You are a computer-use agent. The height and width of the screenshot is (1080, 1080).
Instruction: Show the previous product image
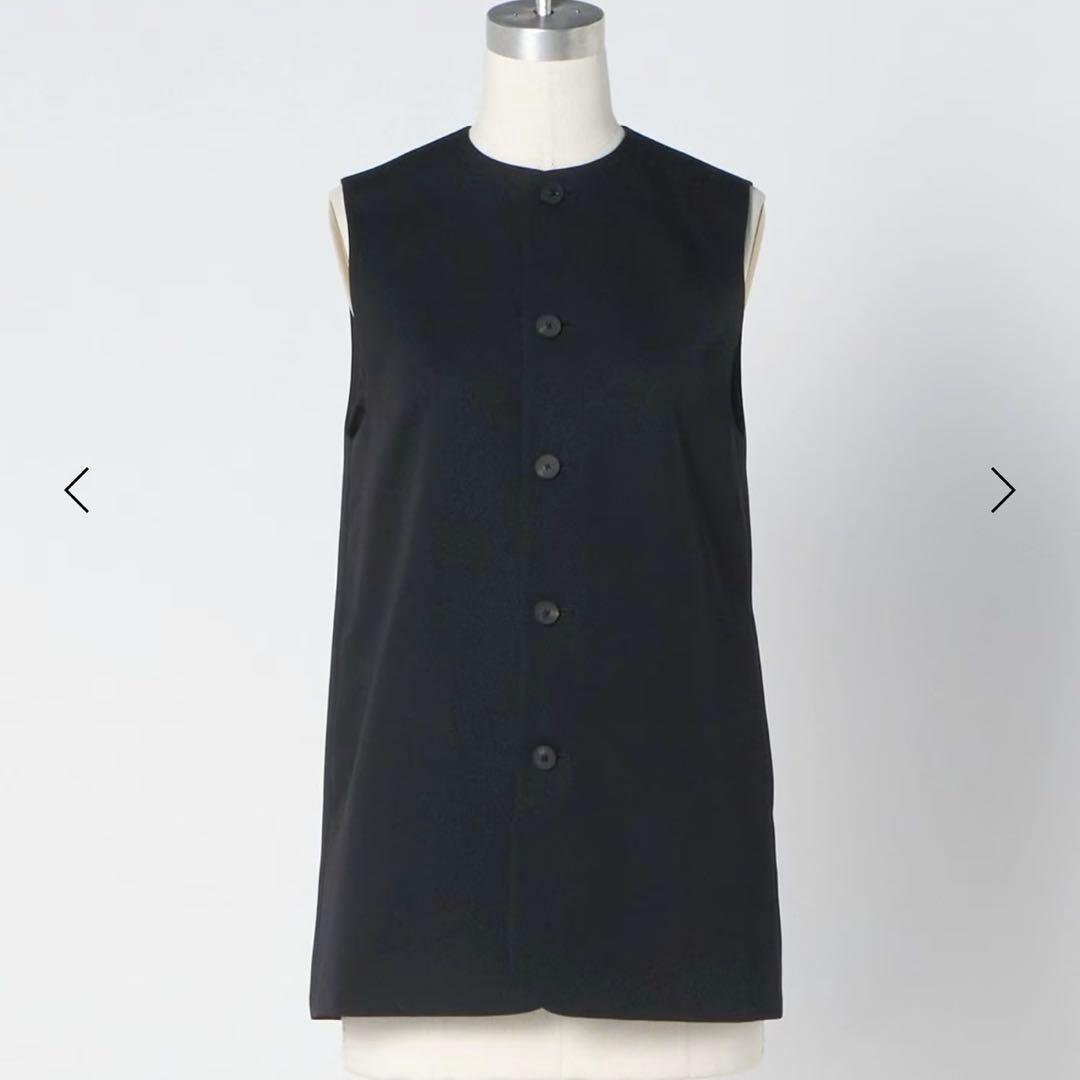(x=77, y=490)
